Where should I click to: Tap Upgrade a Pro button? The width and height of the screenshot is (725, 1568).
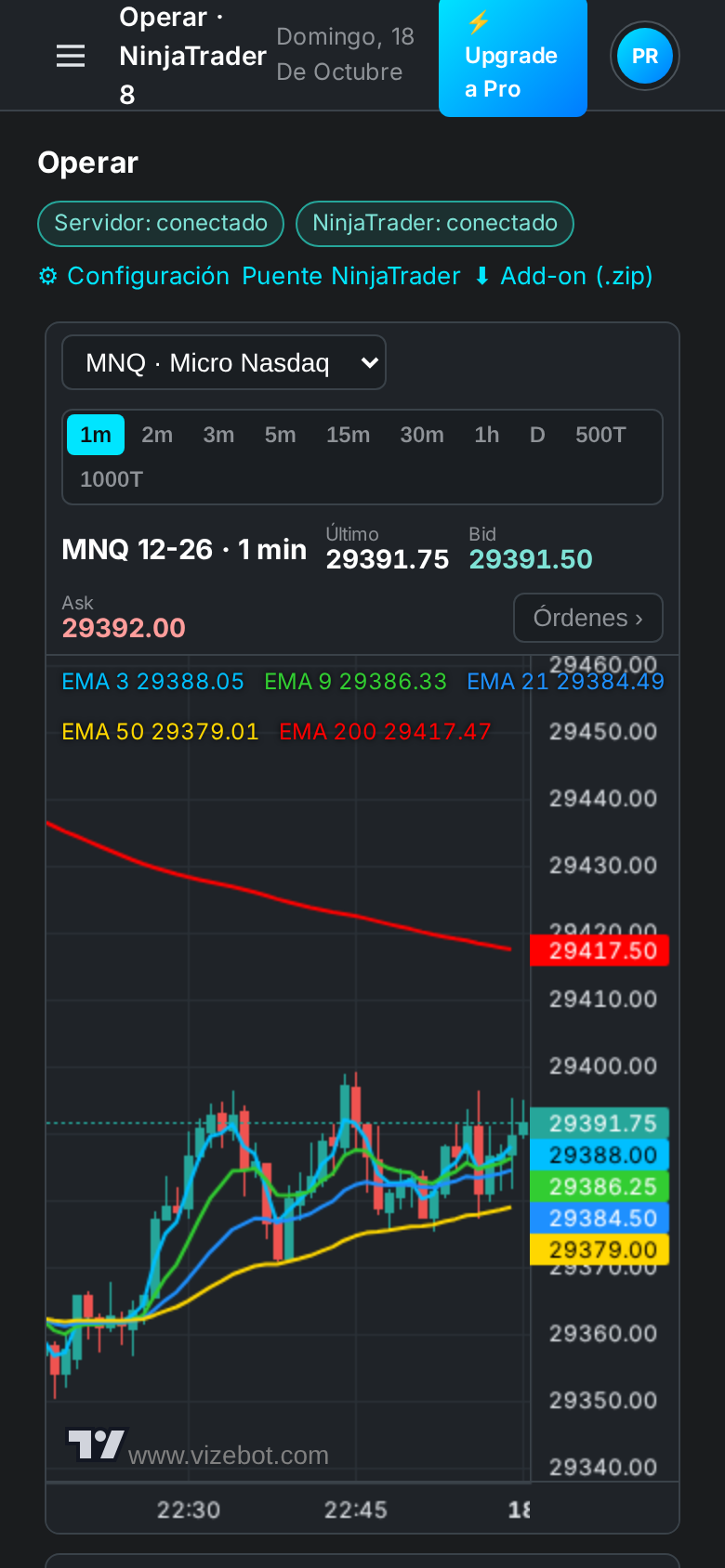[513, 56]
